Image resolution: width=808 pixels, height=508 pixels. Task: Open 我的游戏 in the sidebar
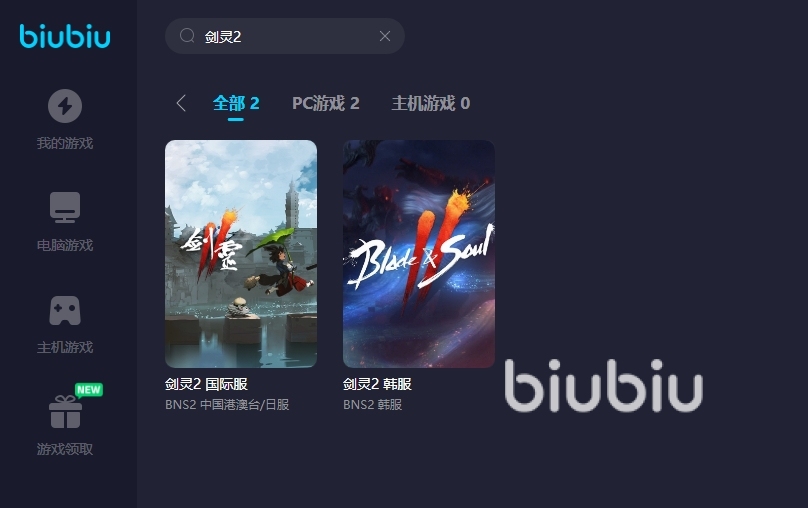tap(65, 119)
